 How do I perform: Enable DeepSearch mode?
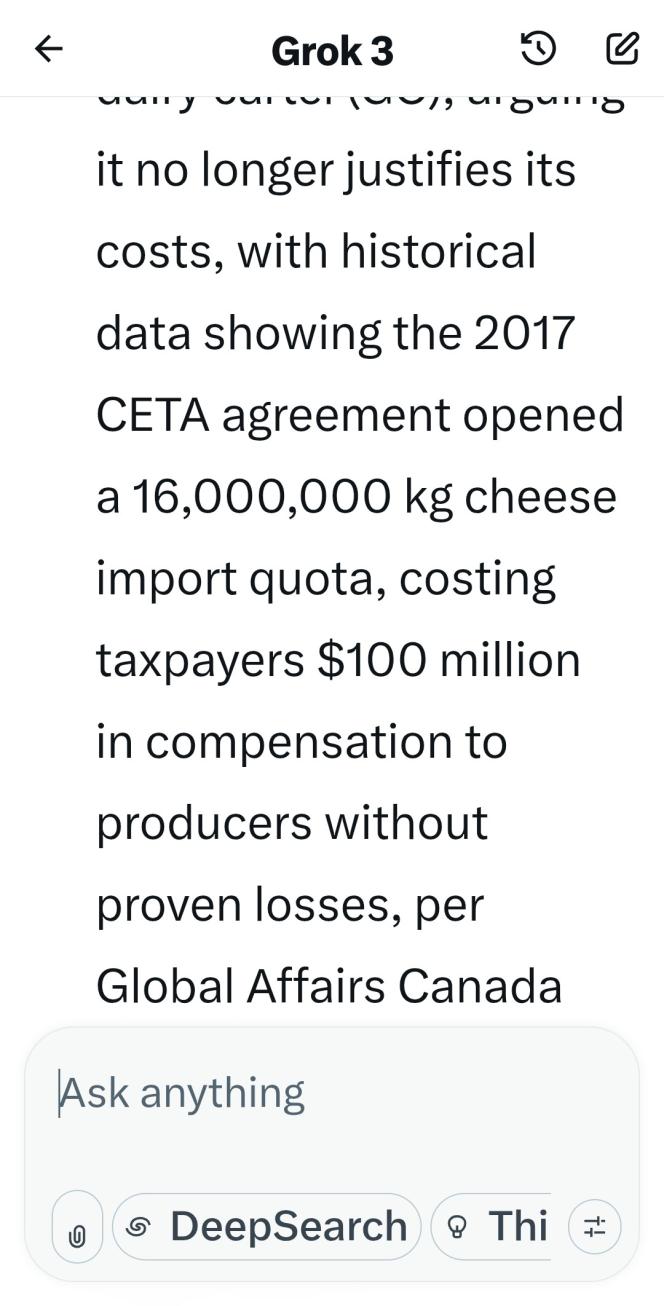coord(267,1226)
